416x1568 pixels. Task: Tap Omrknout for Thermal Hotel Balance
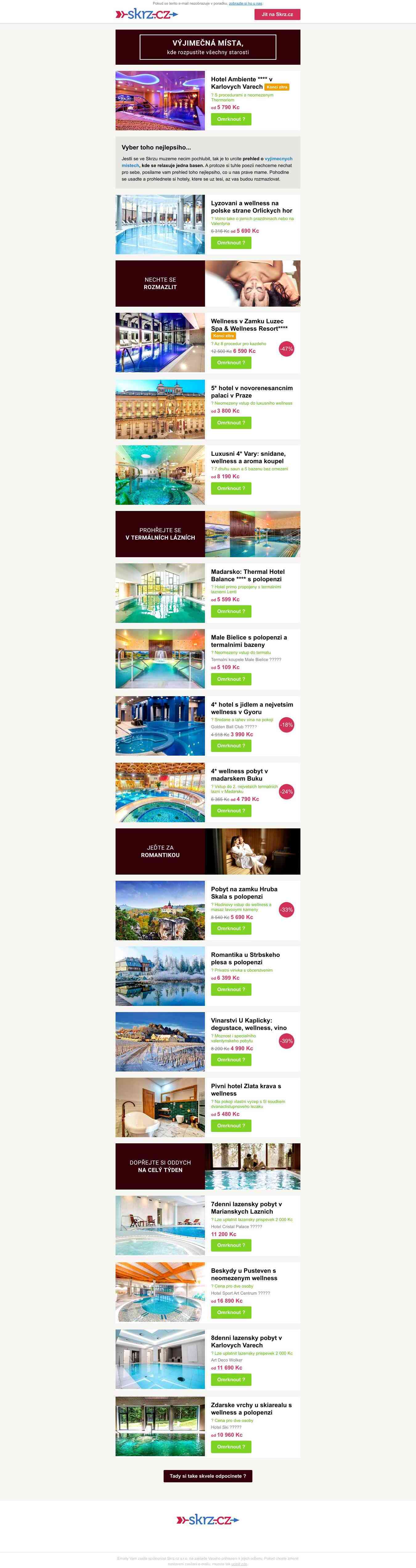pos(231,612)
